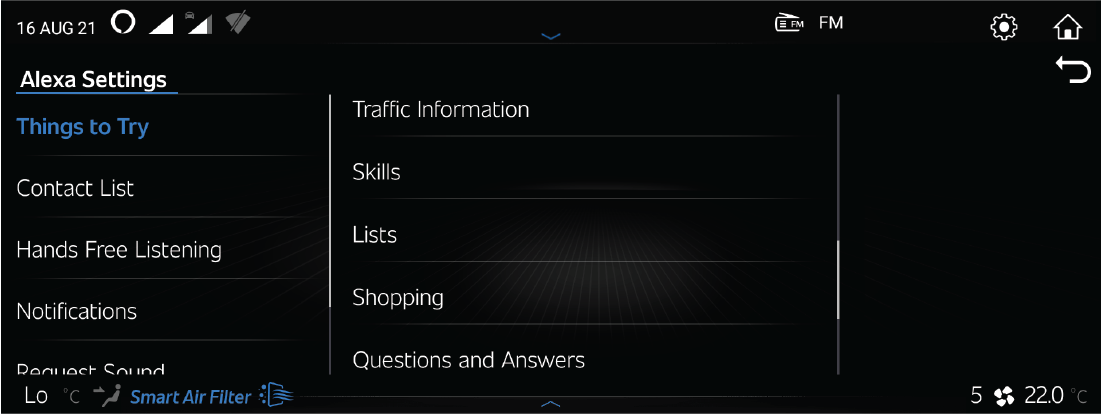Screen dimensions: 1101x415
Task: Open the Shopping entry
Action: tap(398, 297)
